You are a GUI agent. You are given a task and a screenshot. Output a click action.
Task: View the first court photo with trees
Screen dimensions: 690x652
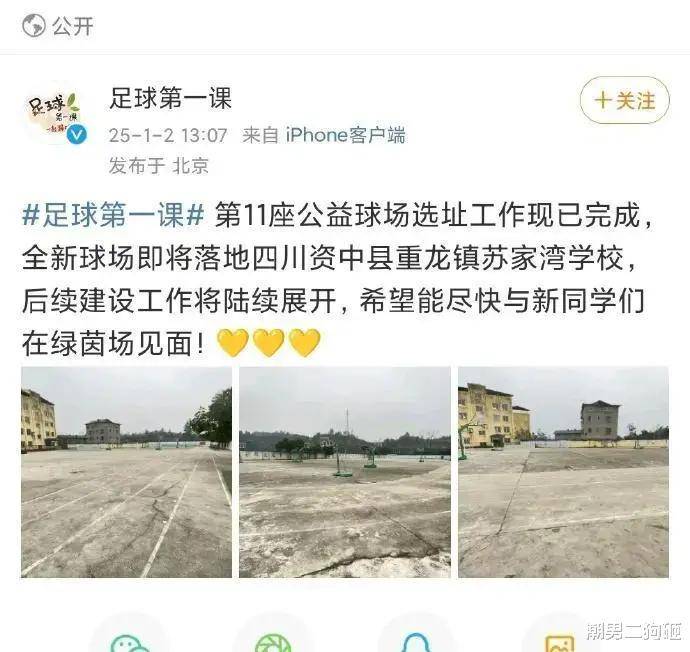[126, 472]
